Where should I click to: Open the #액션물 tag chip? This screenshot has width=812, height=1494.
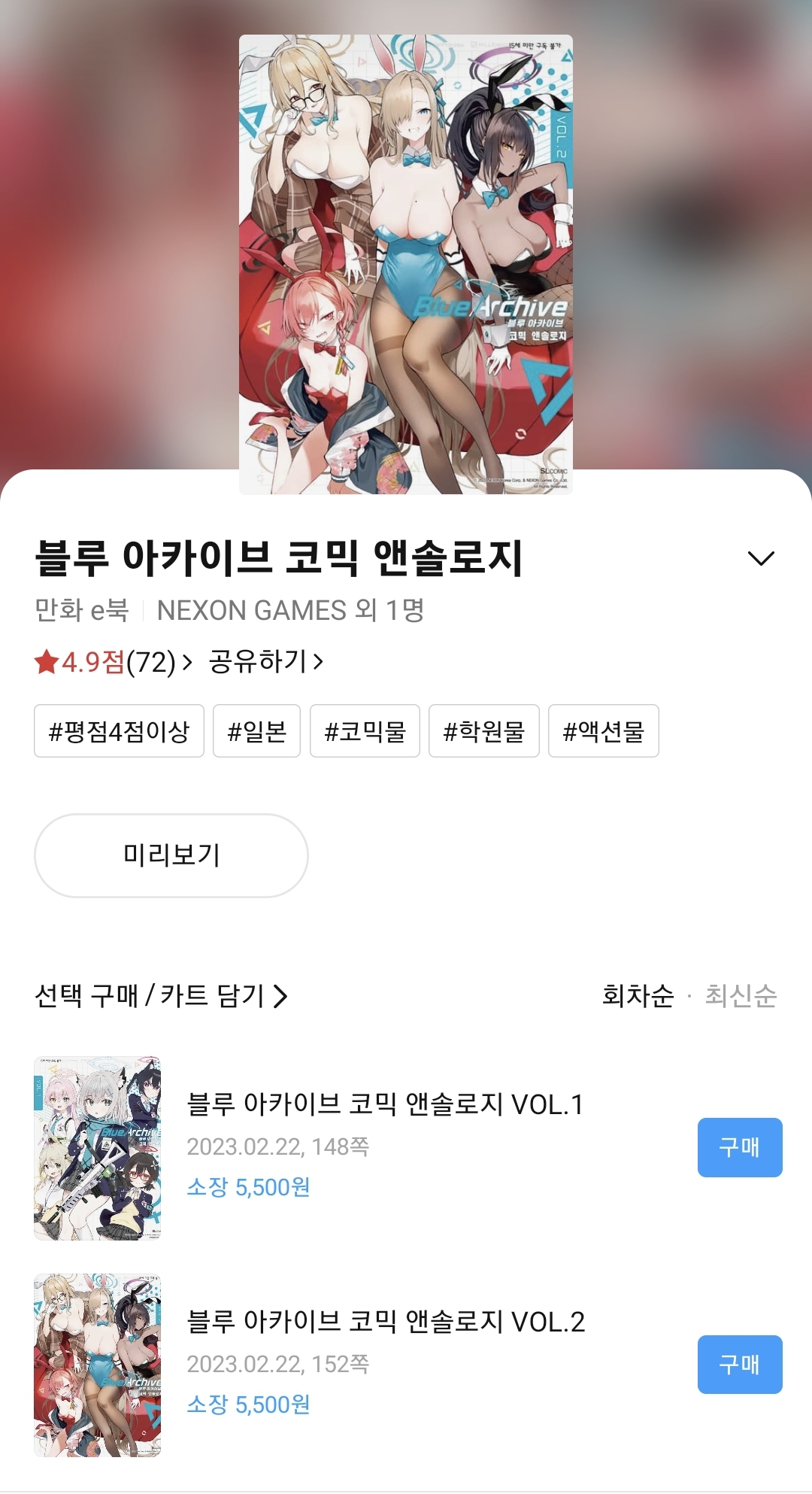tap(603, 731)
